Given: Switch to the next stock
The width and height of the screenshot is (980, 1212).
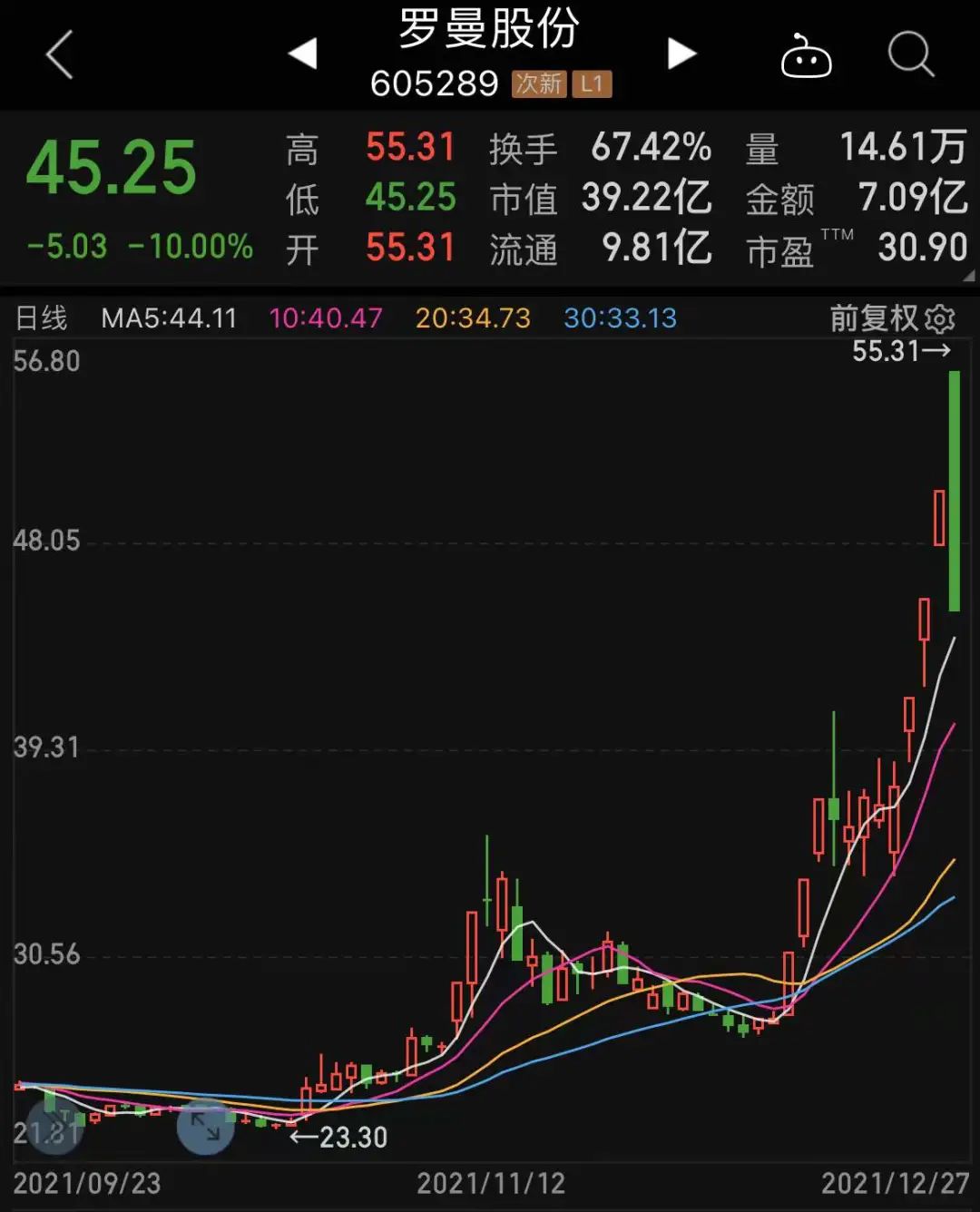Looking at the screenshot, I should coord(681,54).
